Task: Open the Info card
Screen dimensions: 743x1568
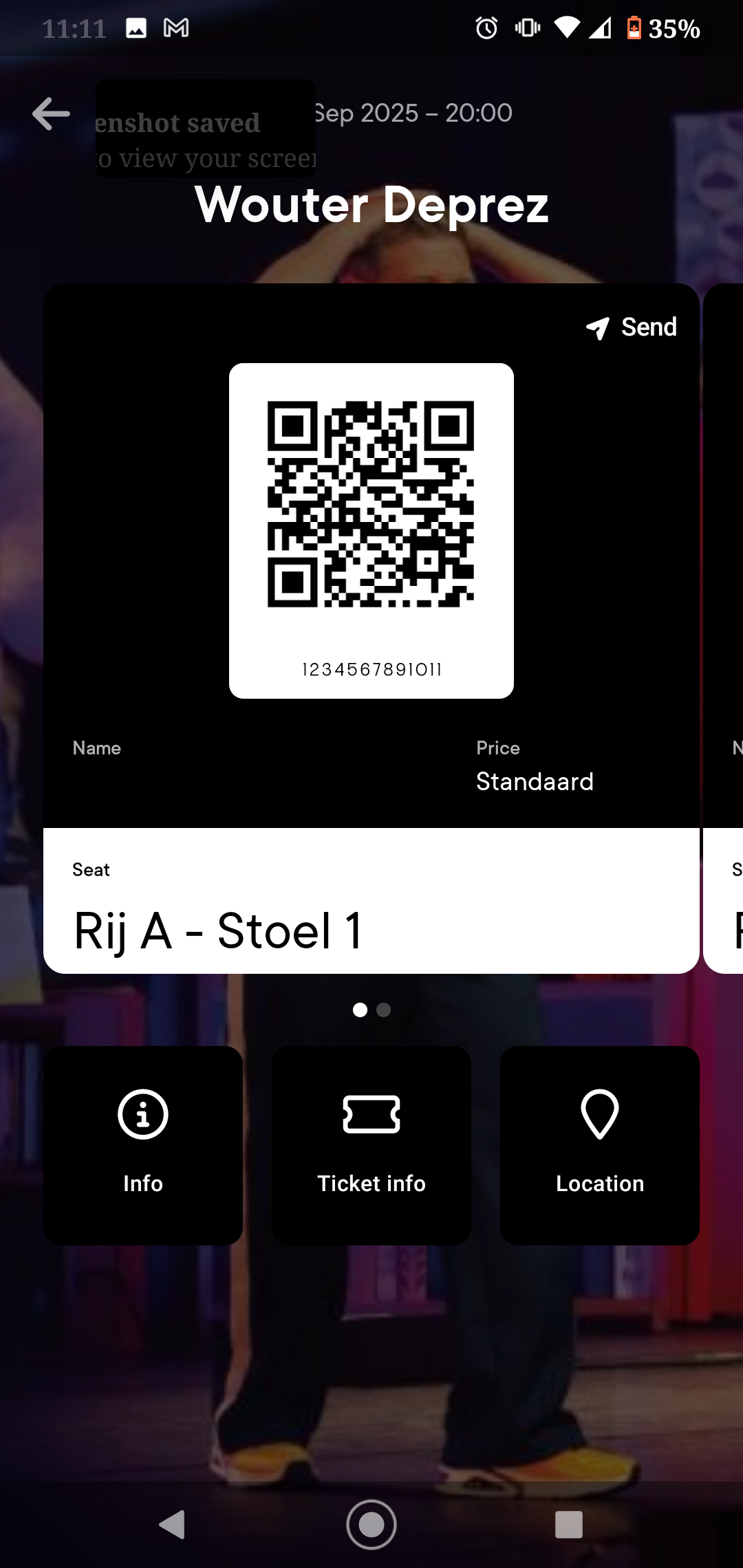Action: 143,1145
